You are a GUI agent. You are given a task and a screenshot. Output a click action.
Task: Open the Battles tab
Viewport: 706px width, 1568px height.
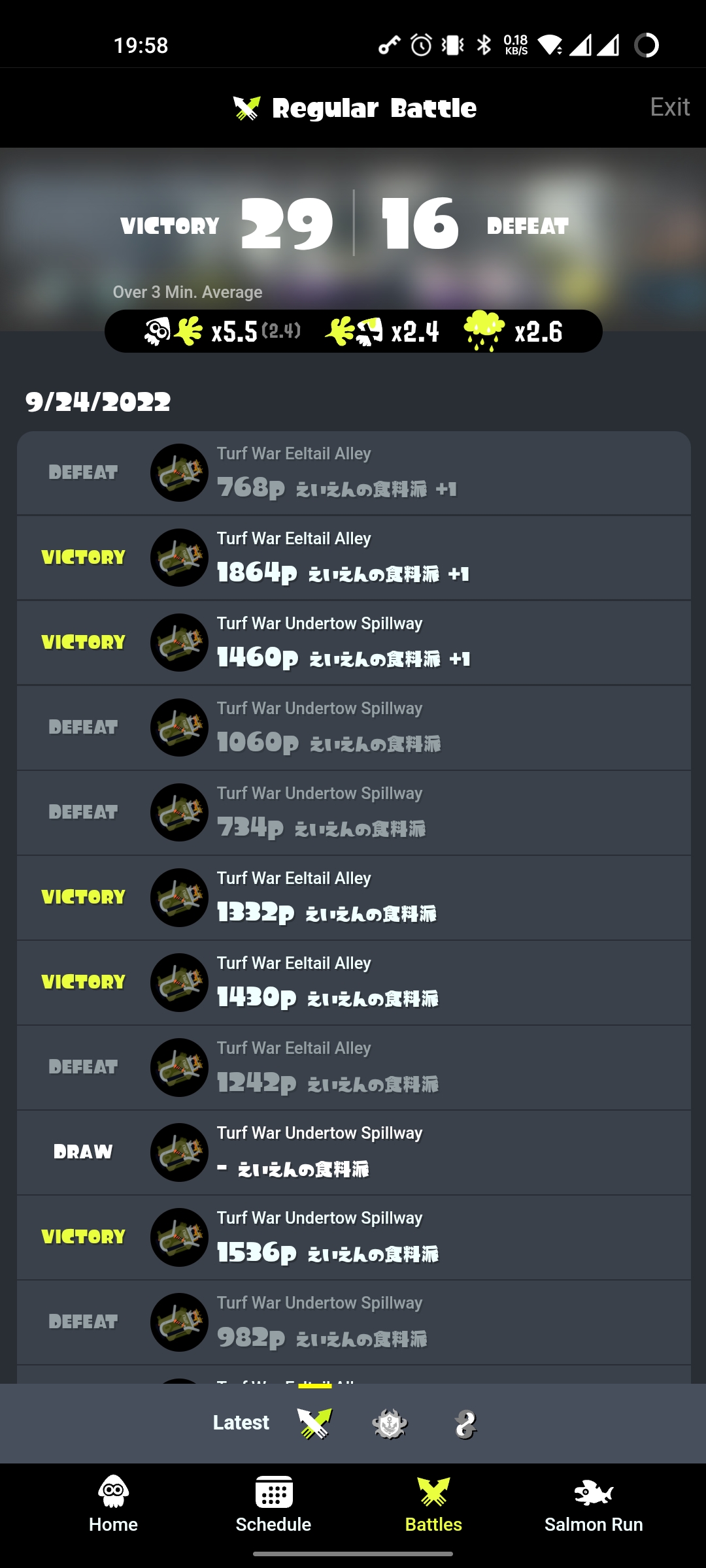(433, 1504)
